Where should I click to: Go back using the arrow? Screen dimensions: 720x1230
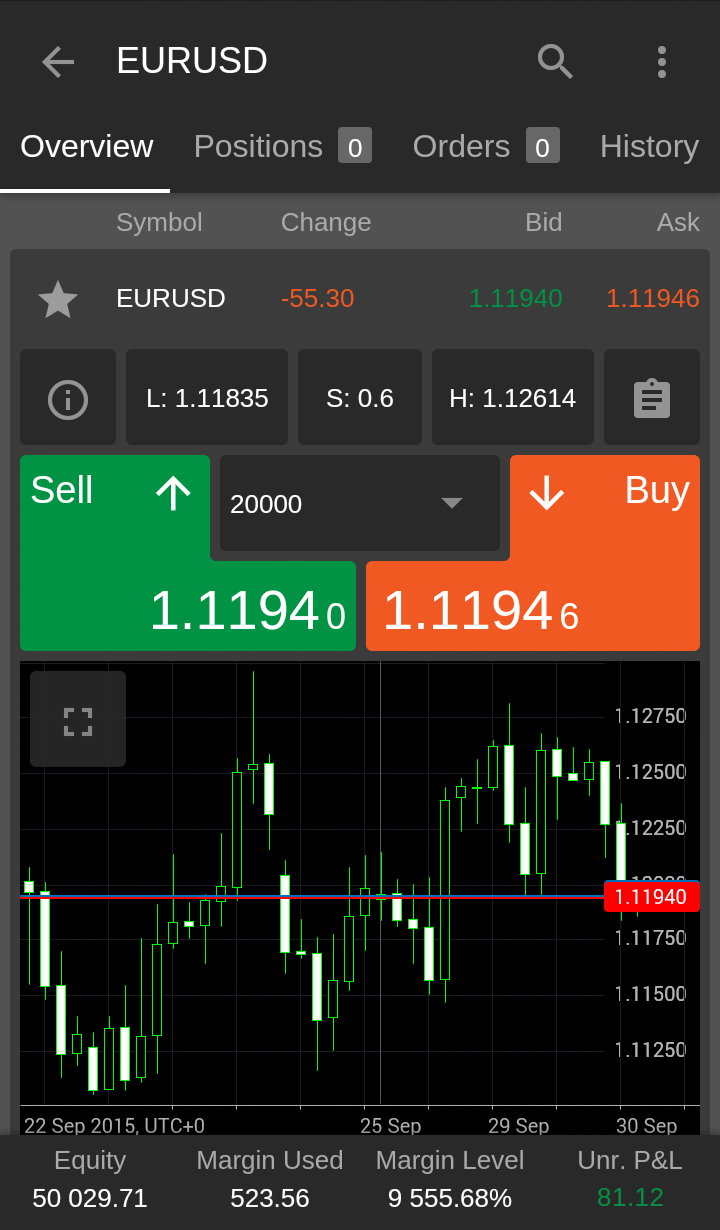(58, 62)
